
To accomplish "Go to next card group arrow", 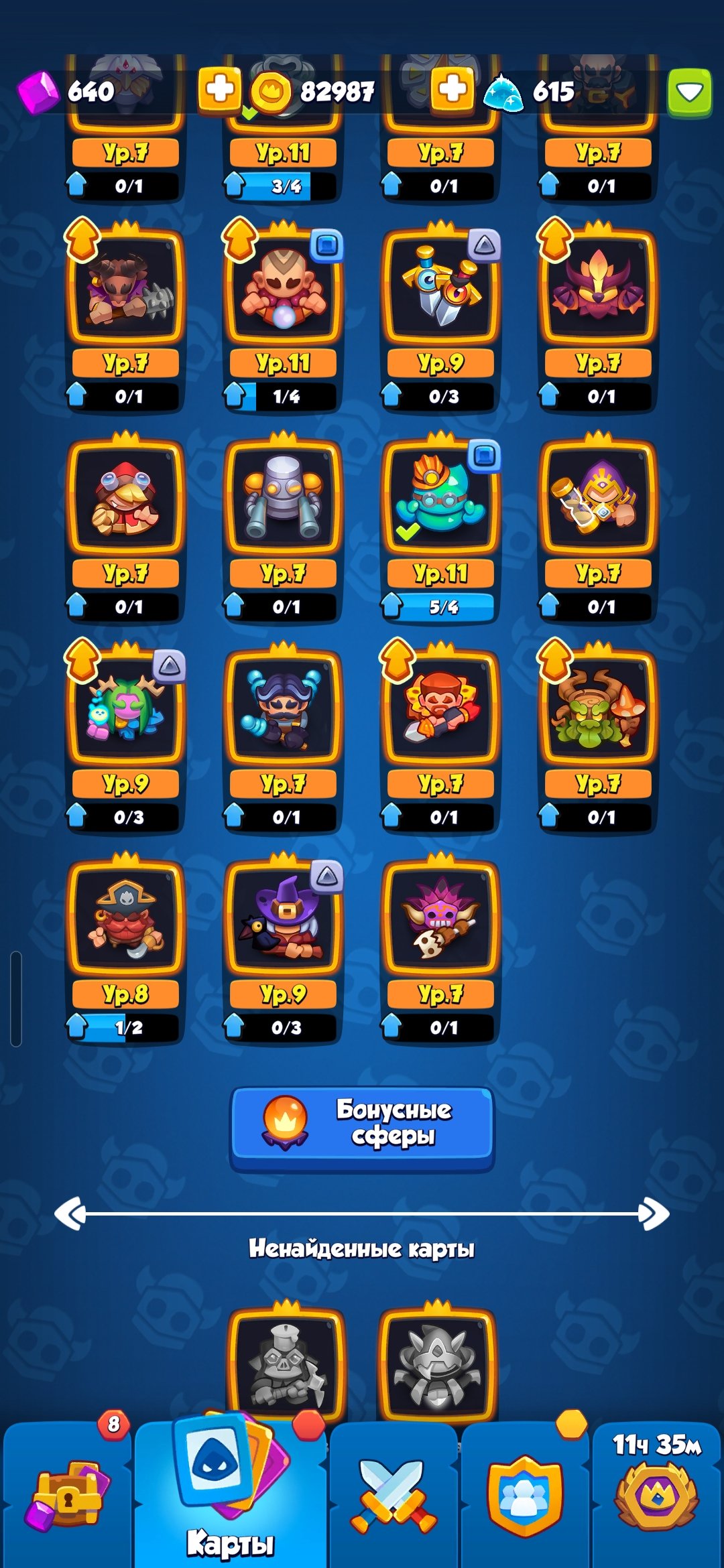I will [x=654, y=1213].
